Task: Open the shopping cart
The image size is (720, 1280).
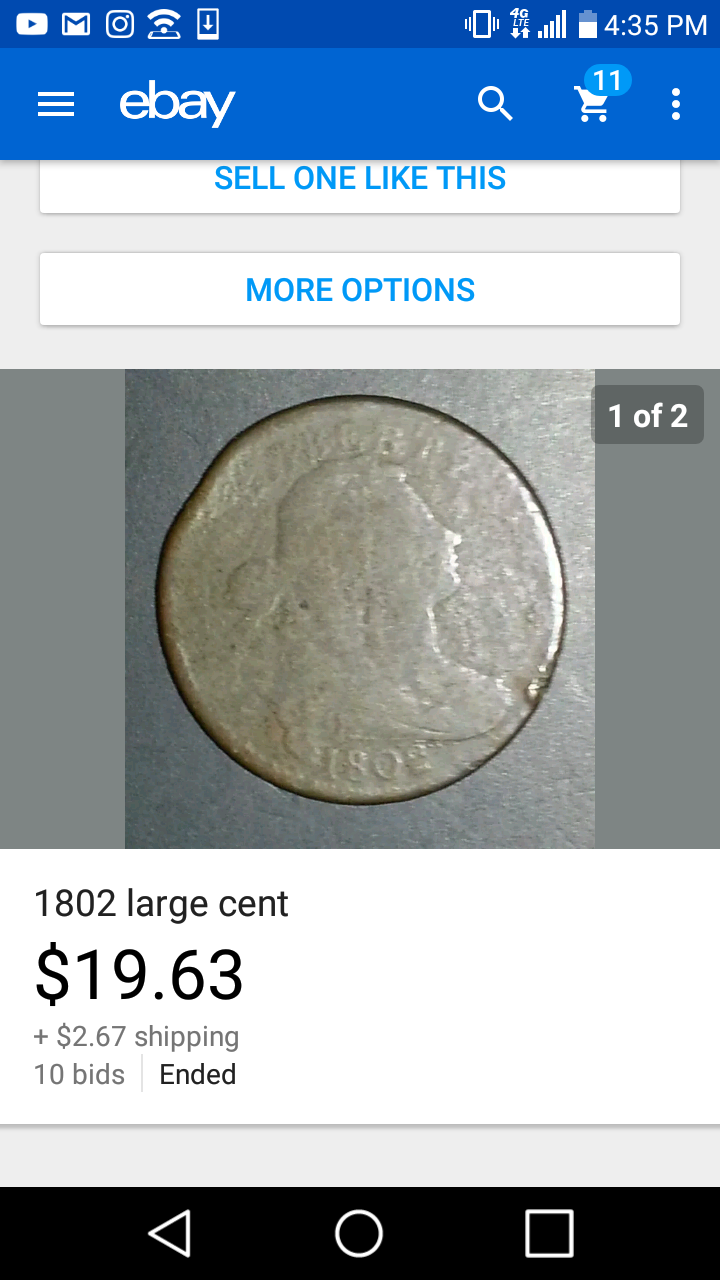Action: tap(594, 103)
